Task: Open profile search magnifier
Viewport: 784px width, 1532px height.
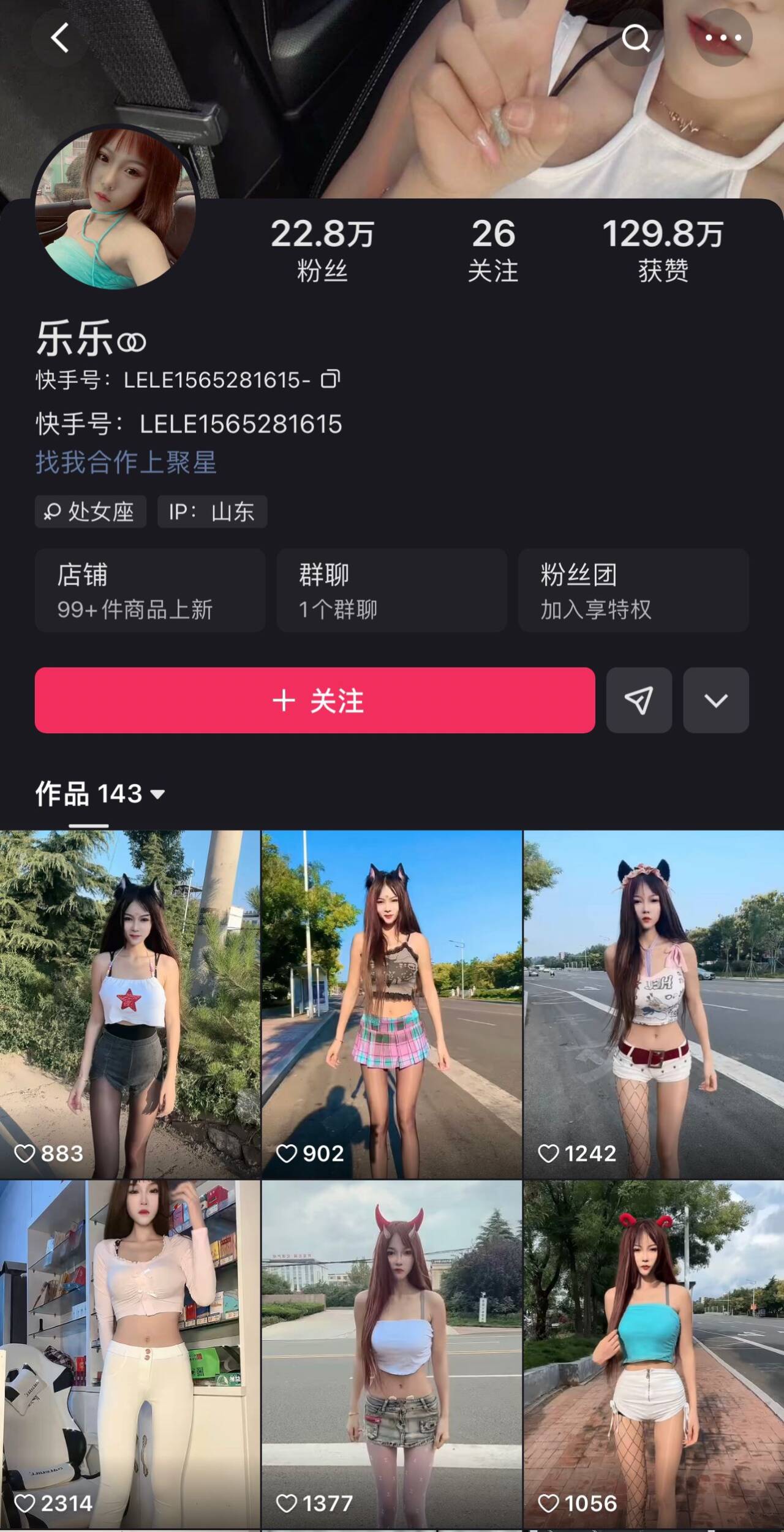Action: tap(636, 39)
